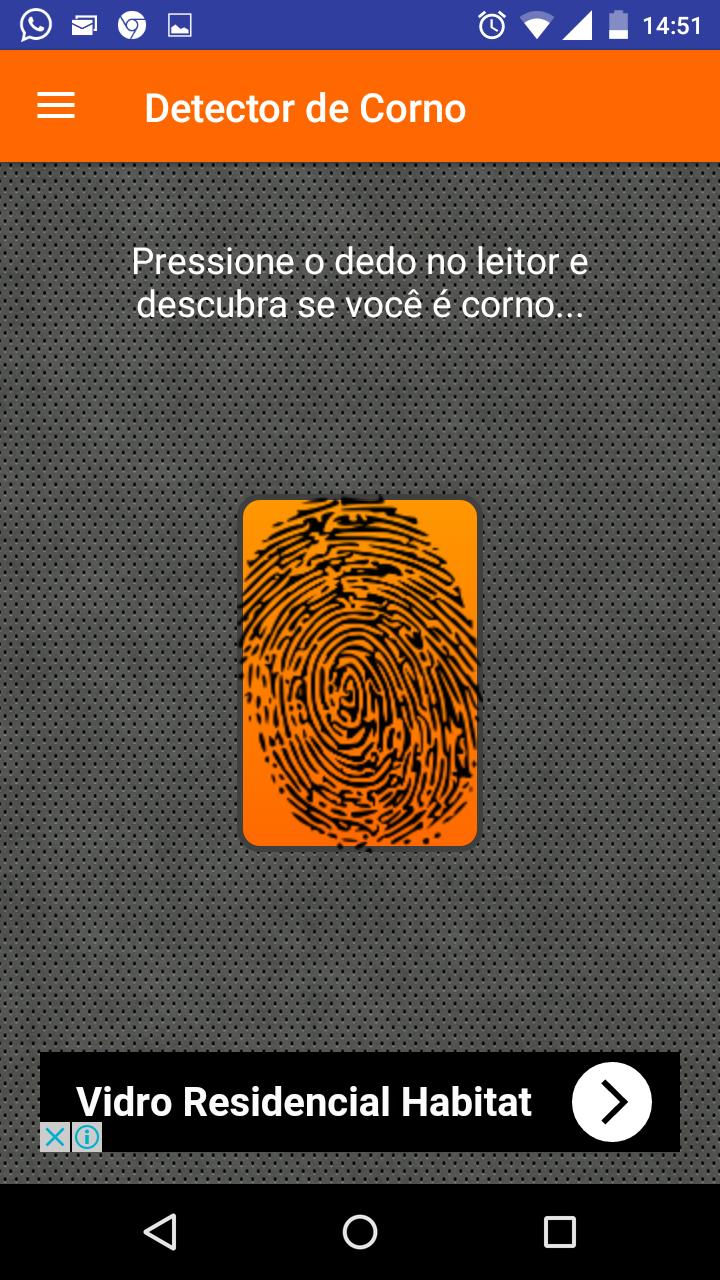Screen dimensions: 720x1280
Task: Tap the arrow on the ad banner
Action: [611, 1103]
